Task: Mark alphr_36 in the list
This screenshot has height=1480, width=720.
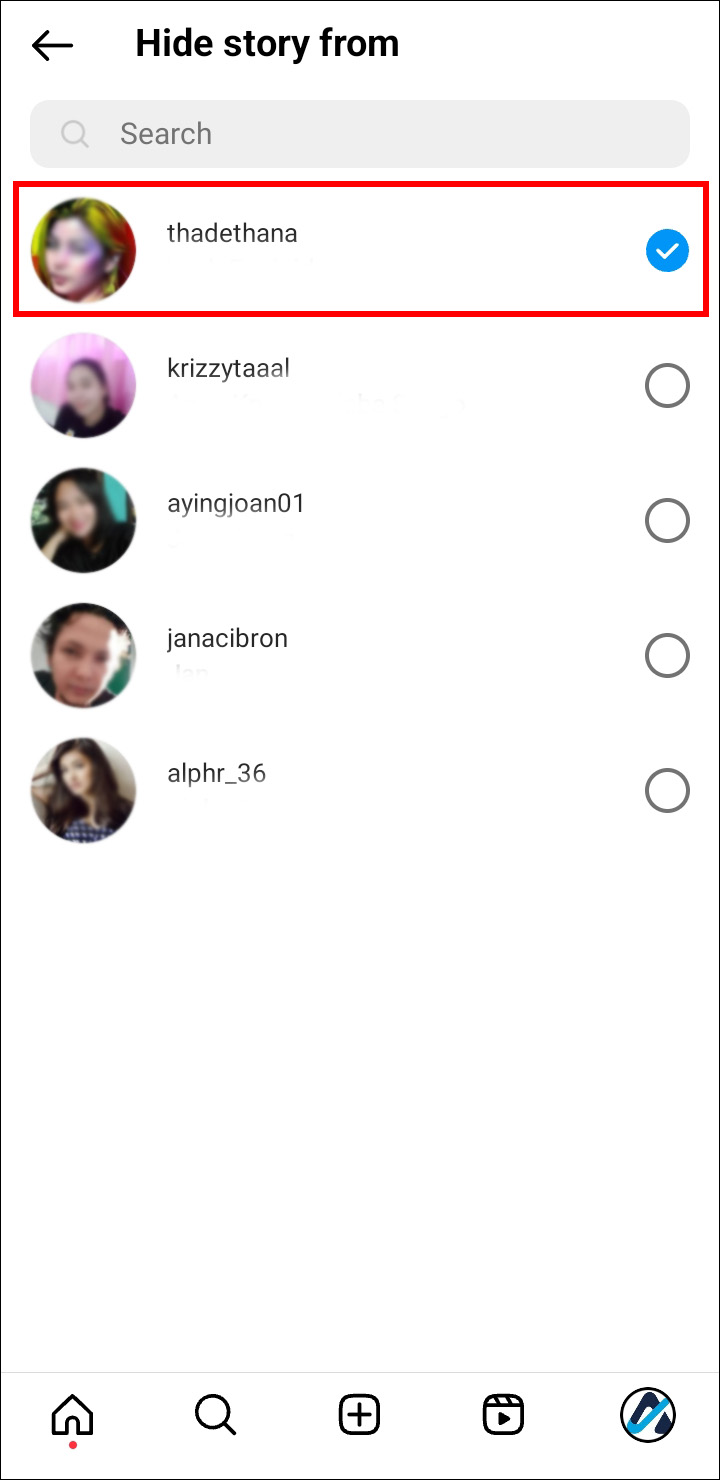Action: click(667, 791)
